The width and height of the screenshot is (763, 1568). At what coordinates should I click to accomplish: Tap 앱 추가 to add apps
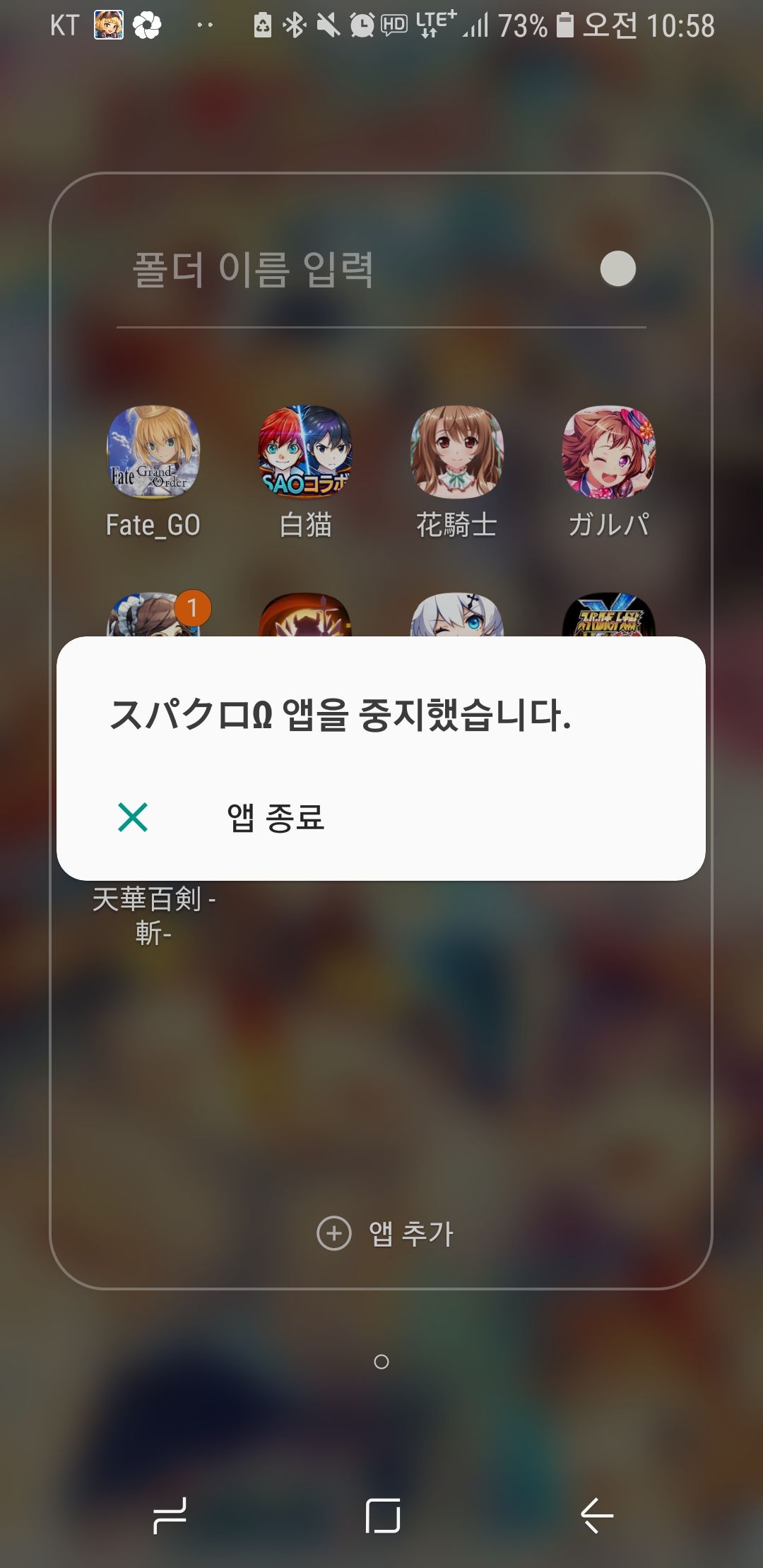pos(385,1233)
